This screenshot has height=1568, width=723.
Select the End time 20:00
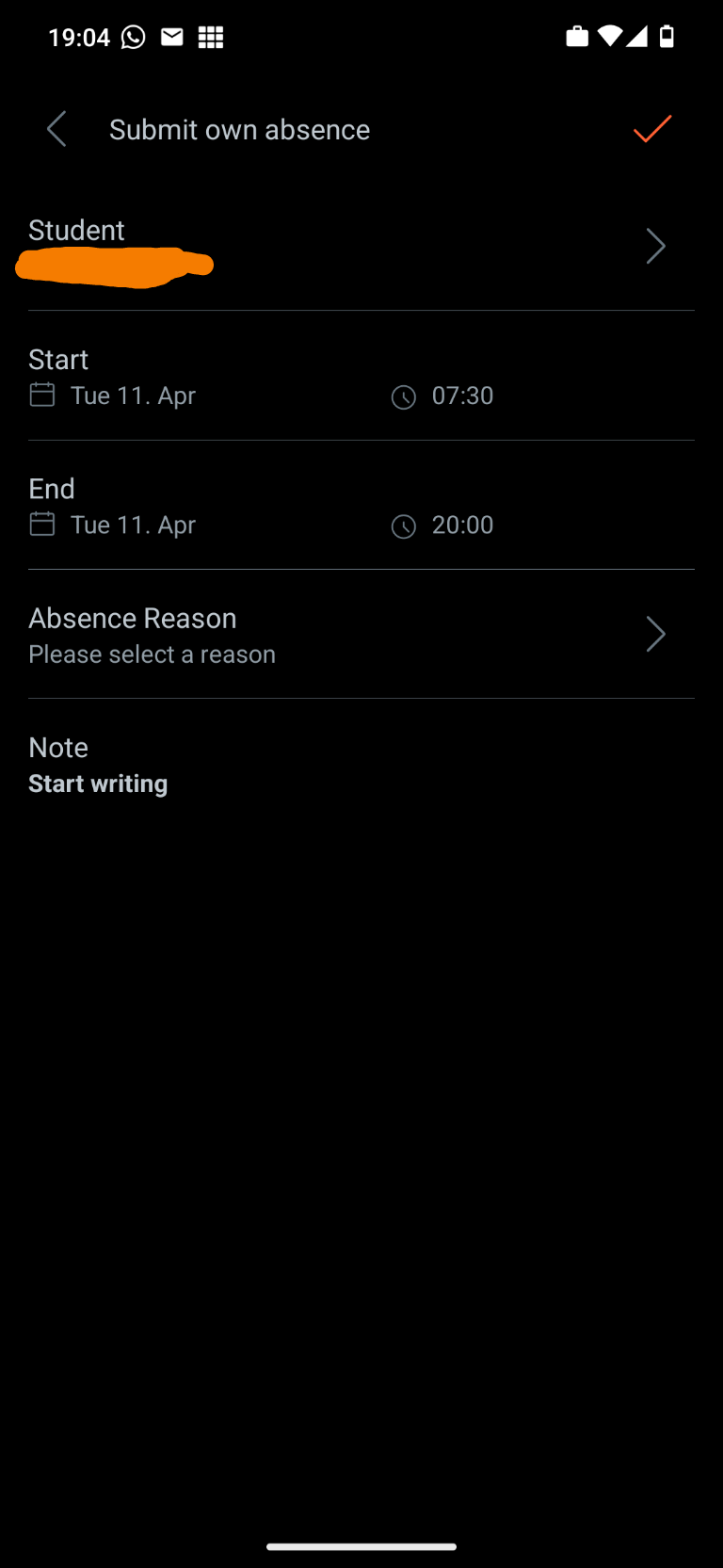click(x=462, y=525)
